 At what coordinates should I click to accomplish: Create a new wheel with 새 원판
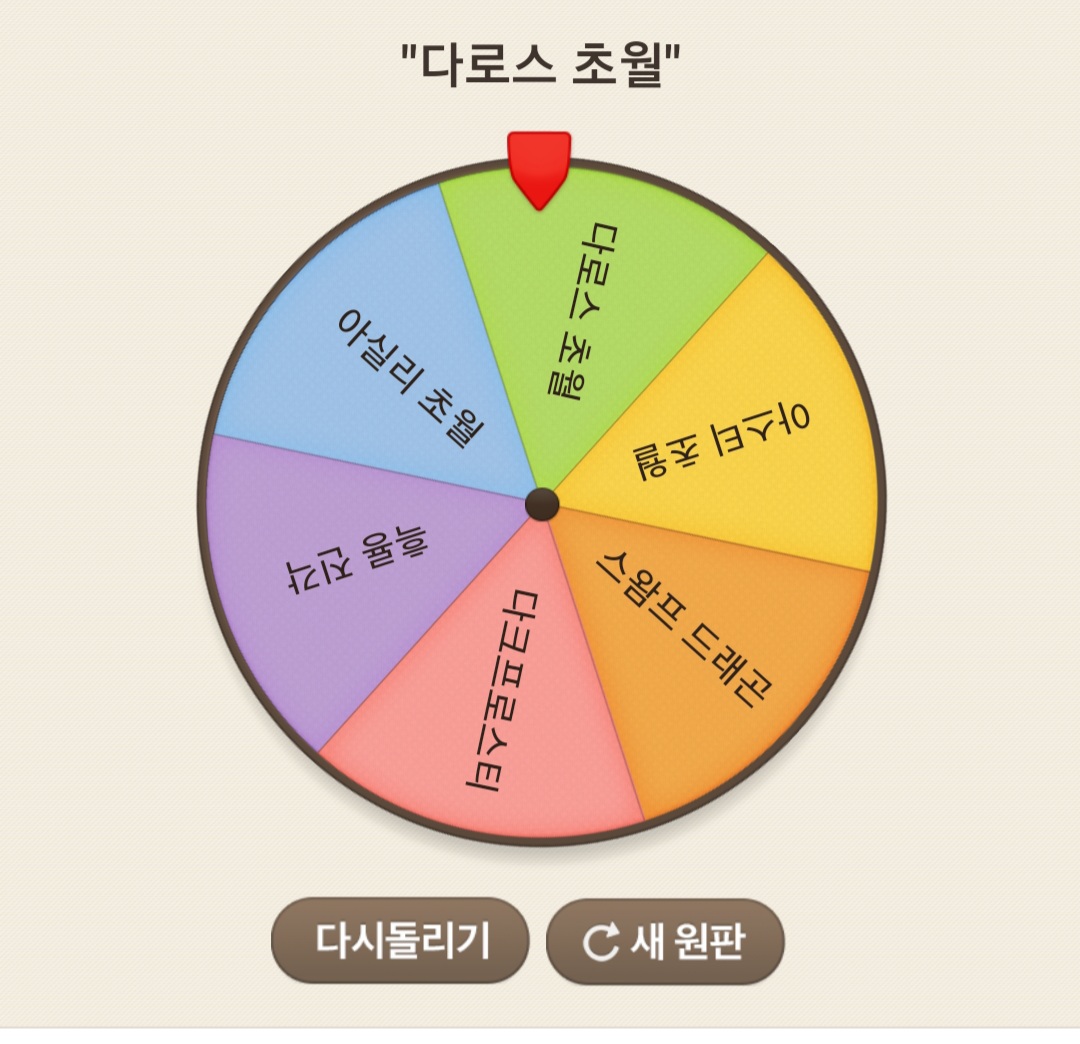pos(665,941)
